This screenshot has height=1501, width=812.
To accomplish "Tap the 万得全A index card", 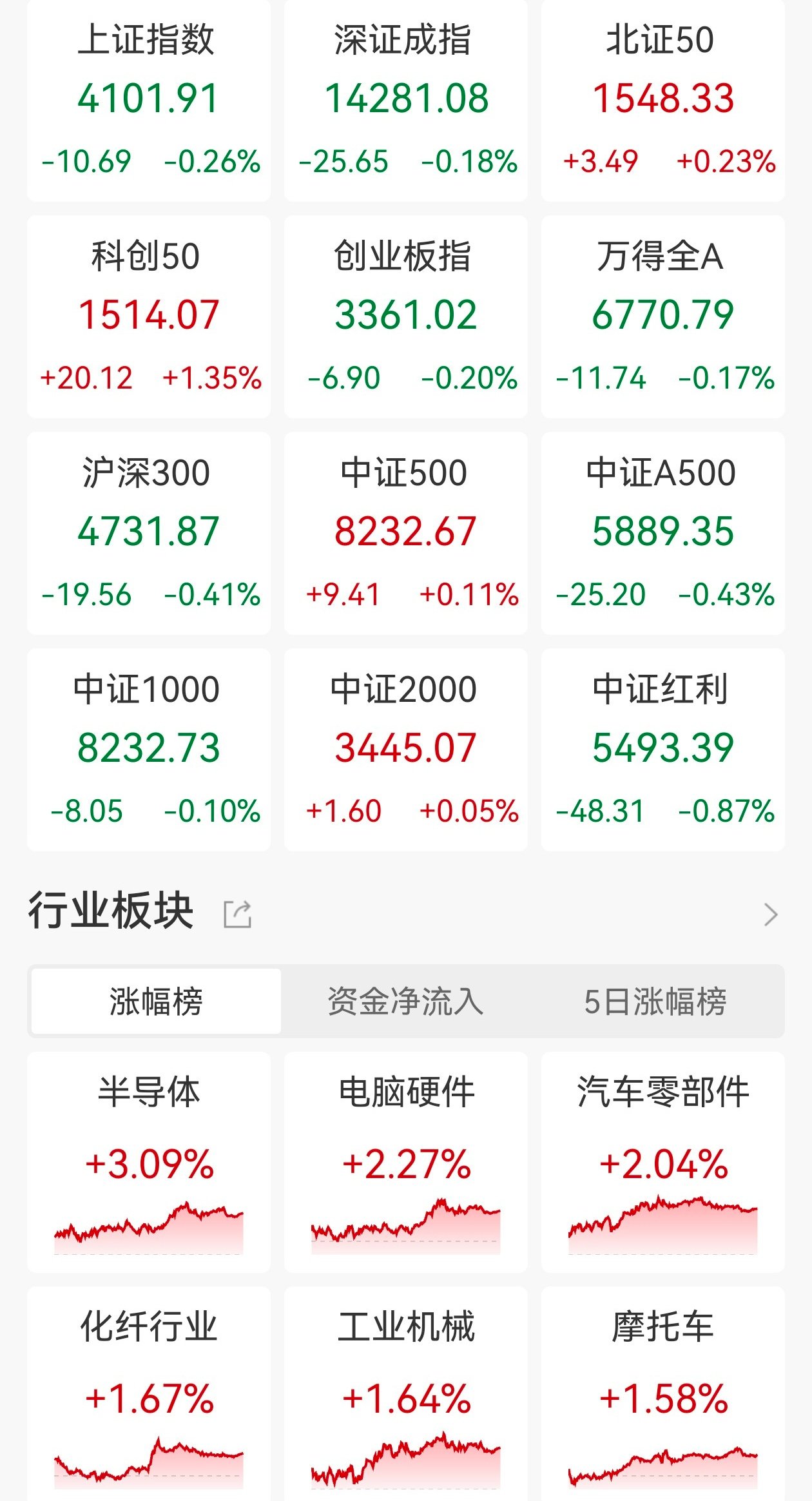I will click(662, 316).
